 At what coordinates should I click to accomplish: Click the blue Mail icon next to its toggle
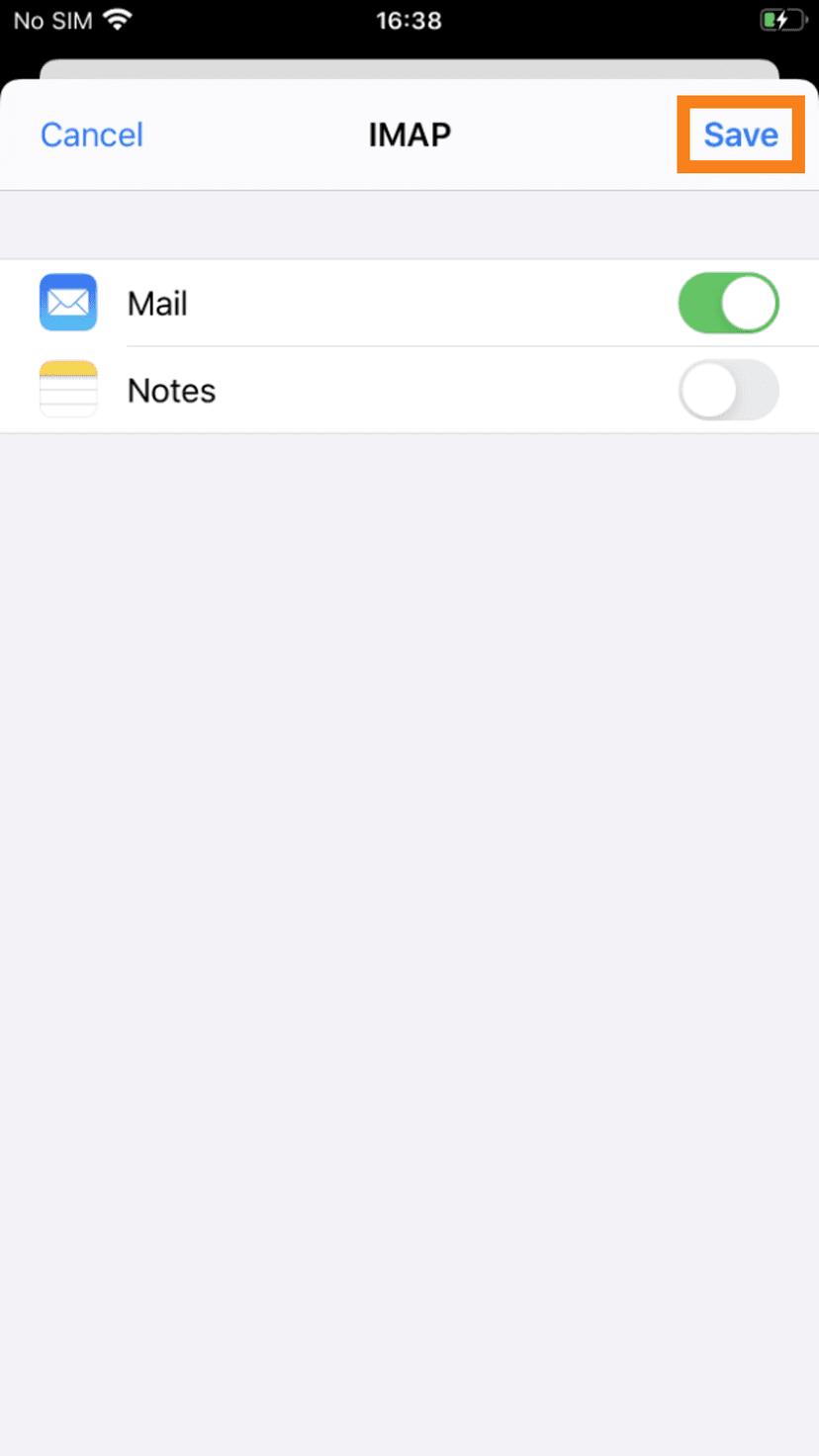coord(67,303)
